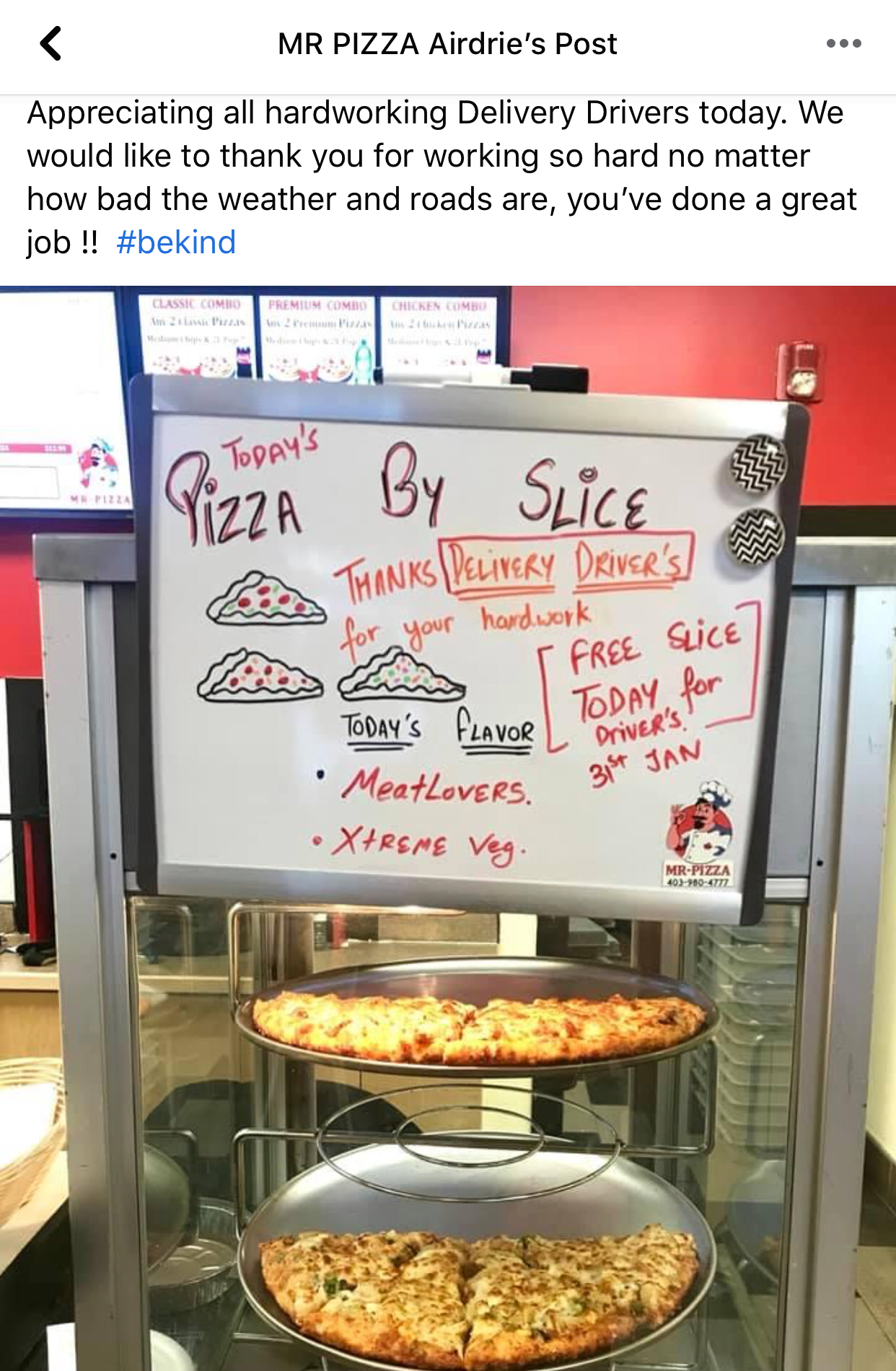Viewport: 896px width, 1371px height.
Task: Open the three-dot overflow menu
Action: [x=843, y=44]
